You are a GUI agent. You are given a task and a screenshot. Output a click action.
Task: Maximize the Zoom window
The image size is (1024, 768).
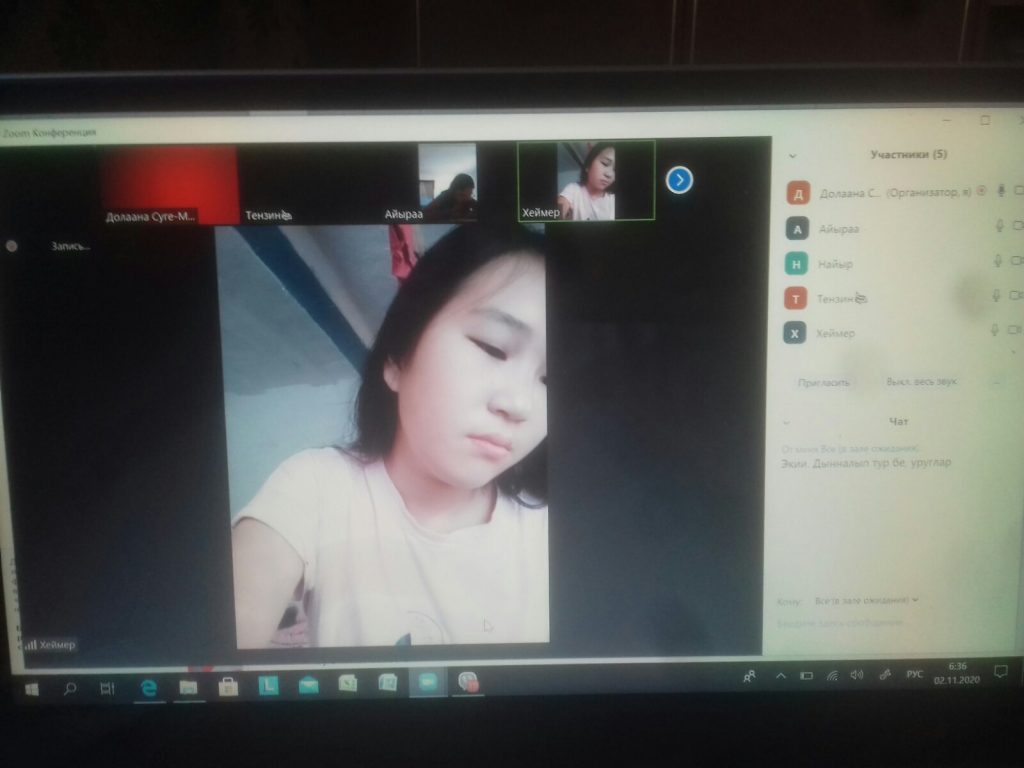coord(985,120)
